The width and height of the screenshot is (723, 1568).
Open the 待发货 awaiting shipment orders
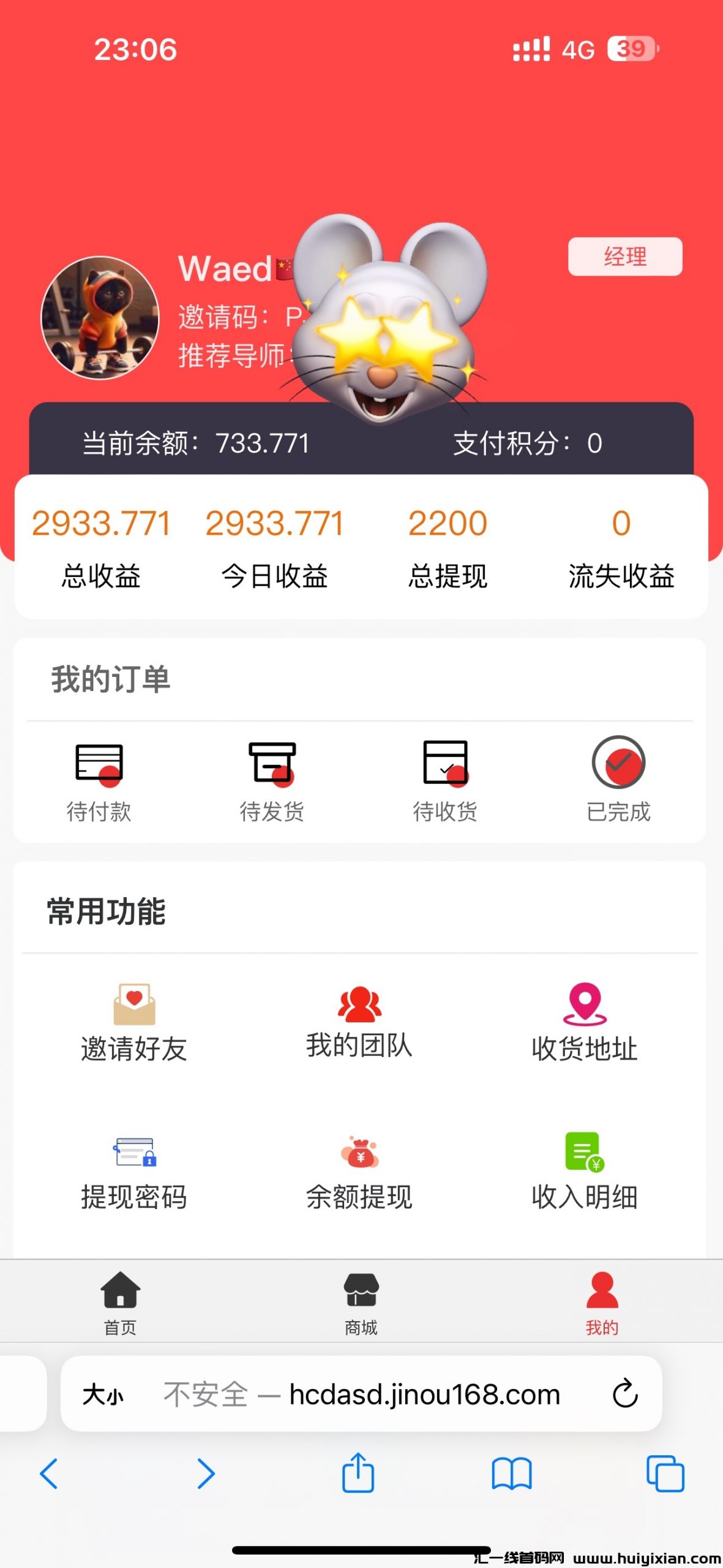pos(272,786)
